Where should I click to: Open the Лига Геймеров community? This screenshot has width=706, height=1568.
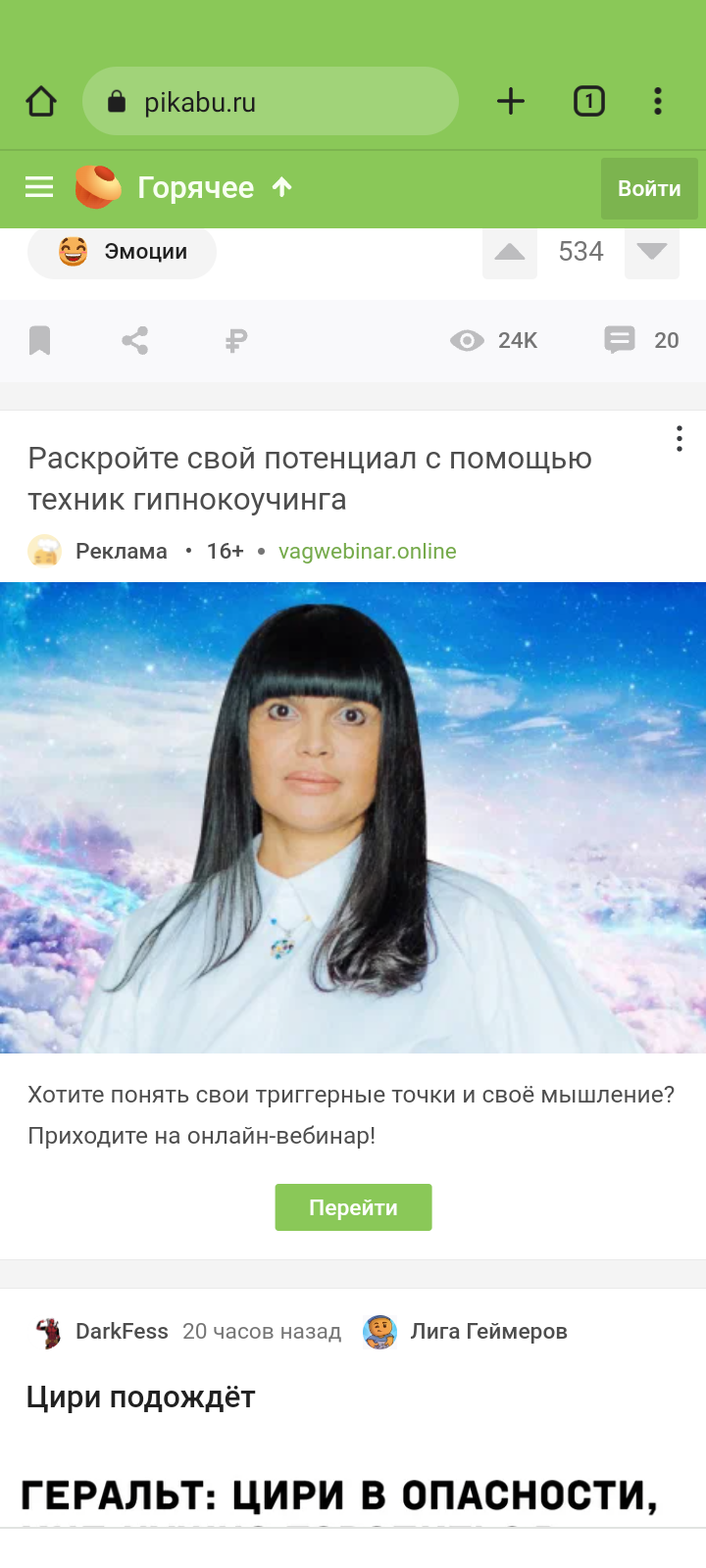[487, 1331]
